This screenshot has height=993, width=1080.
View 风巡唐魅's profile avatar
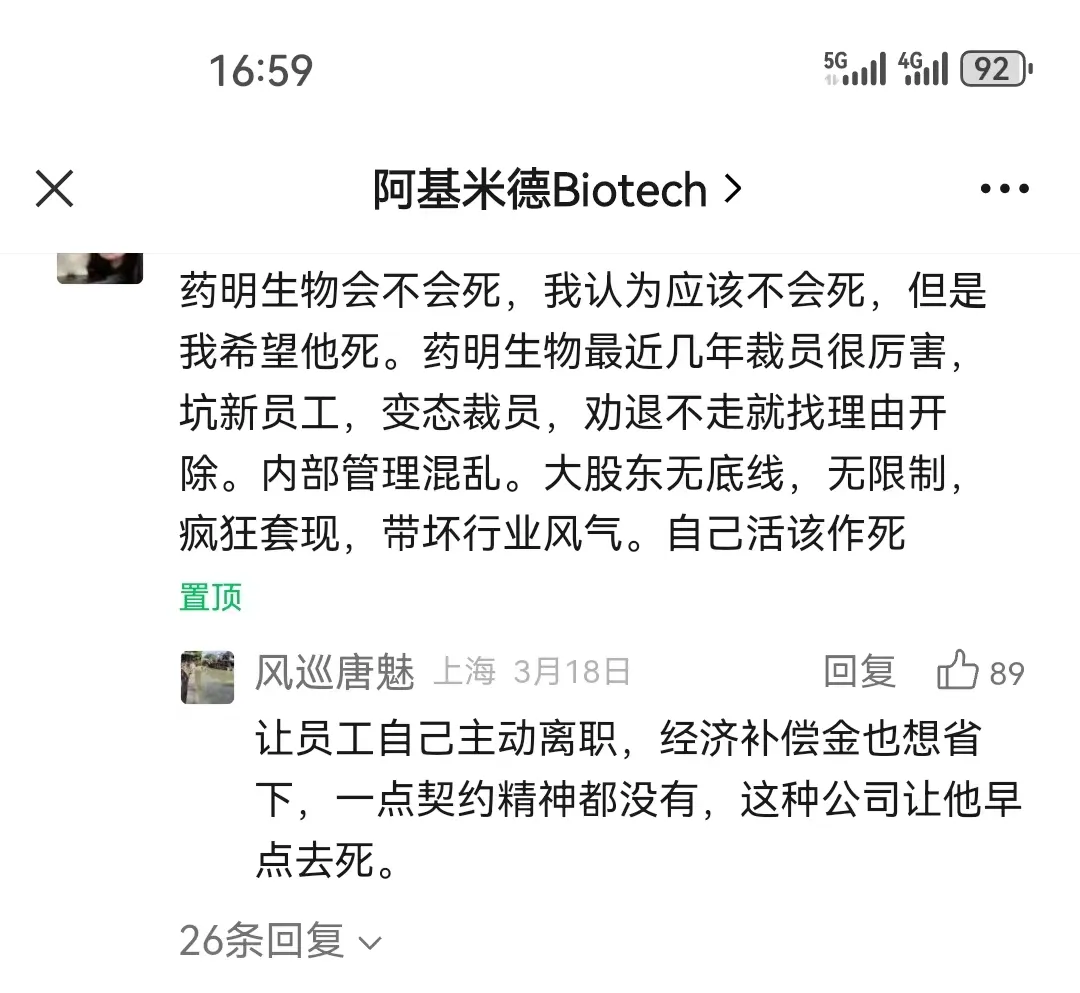pos(207,677)
